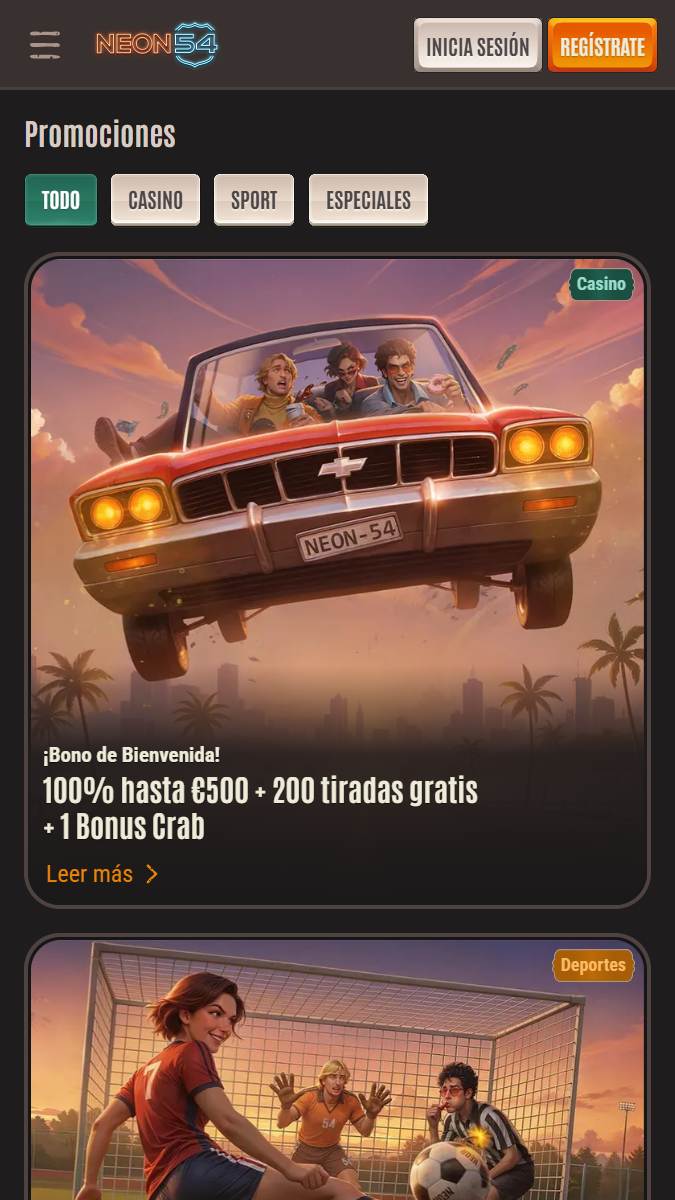Image resolution: width=675 pixels, height=1200 pixels.
Task: Tap the Regístrate button
Action: coord(602,46)
